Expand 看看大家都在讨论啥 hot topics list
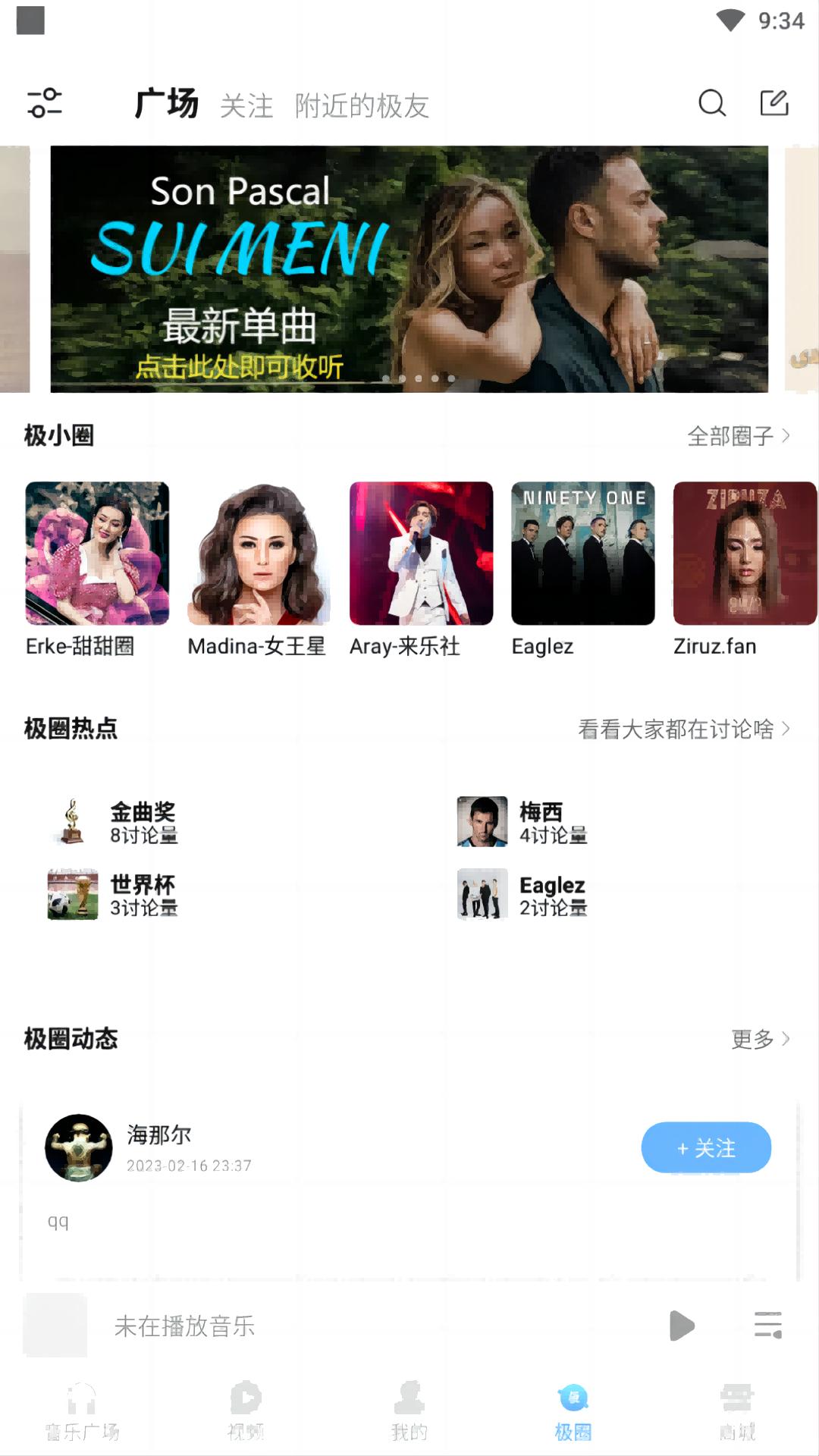 (682, 730)
